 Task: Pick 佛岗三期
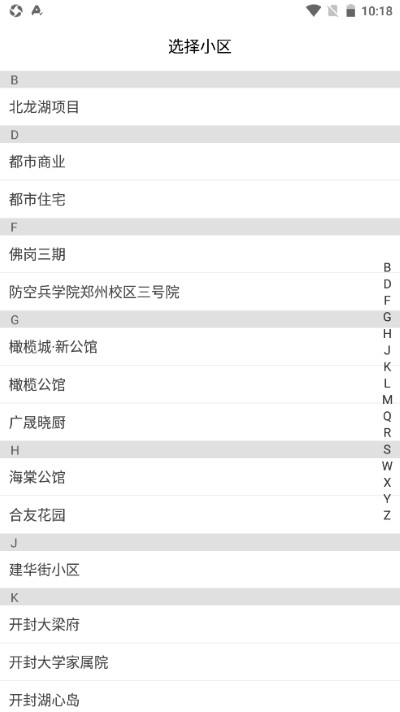tap(200, 254)
